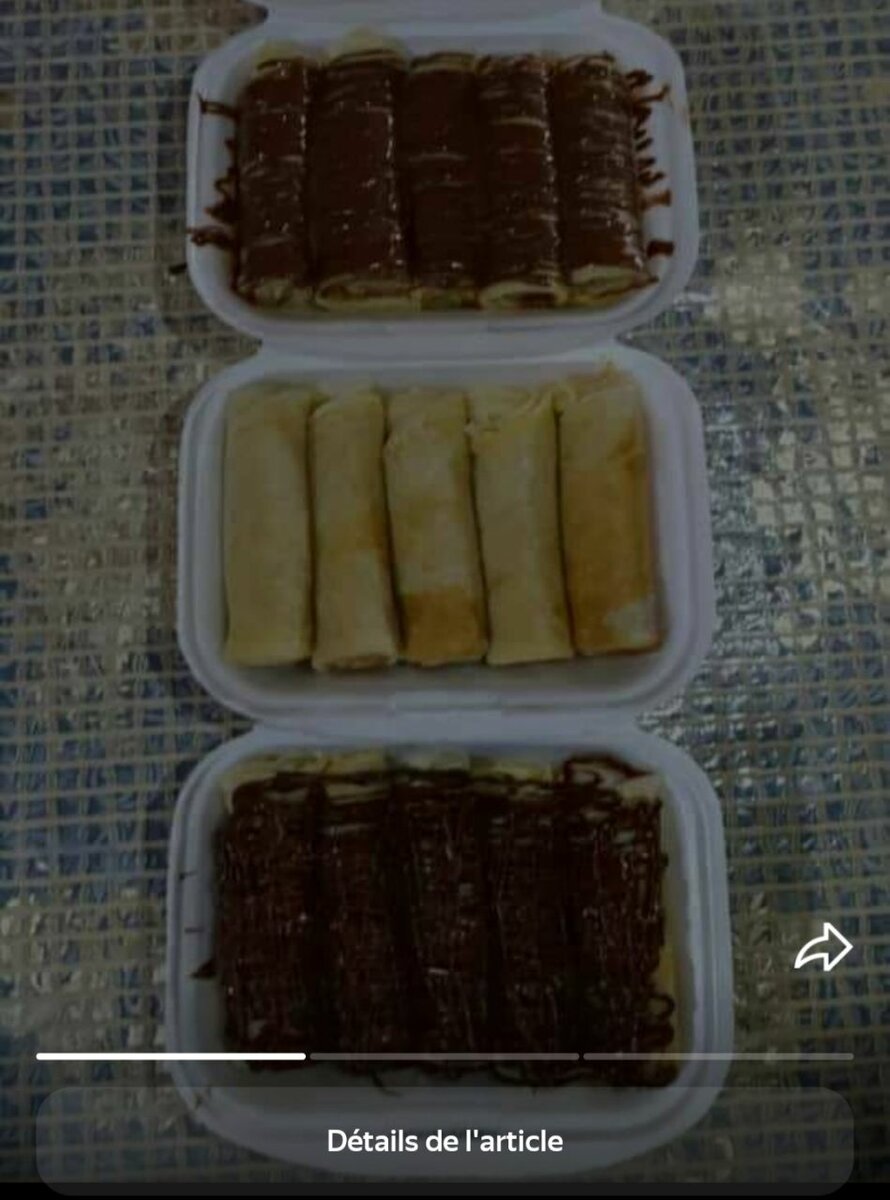Tap the share arrow icon
This screenshot has height=1200, width=890.
coord(823,948)
